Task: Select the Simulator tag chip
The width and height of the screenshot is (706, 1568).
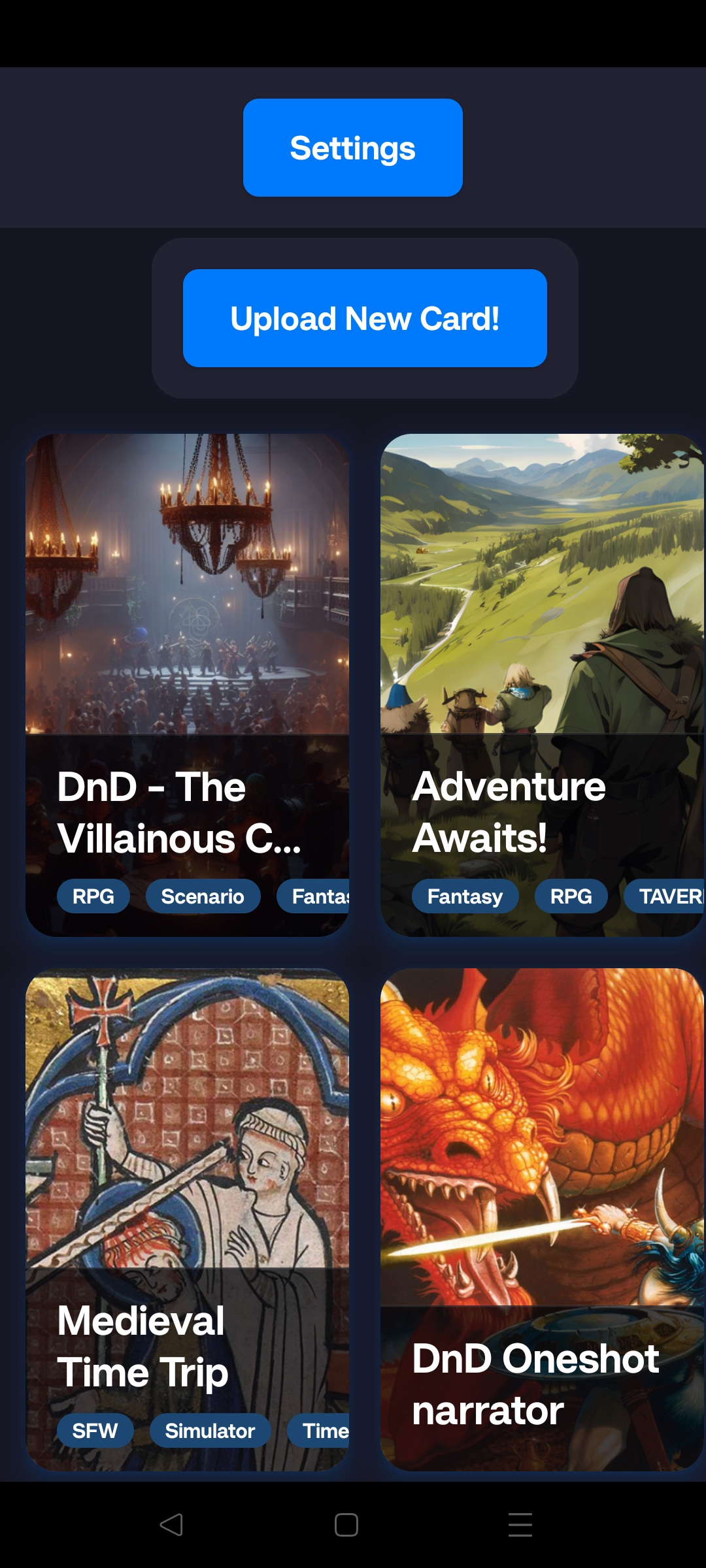Action: pos(210,1431)
